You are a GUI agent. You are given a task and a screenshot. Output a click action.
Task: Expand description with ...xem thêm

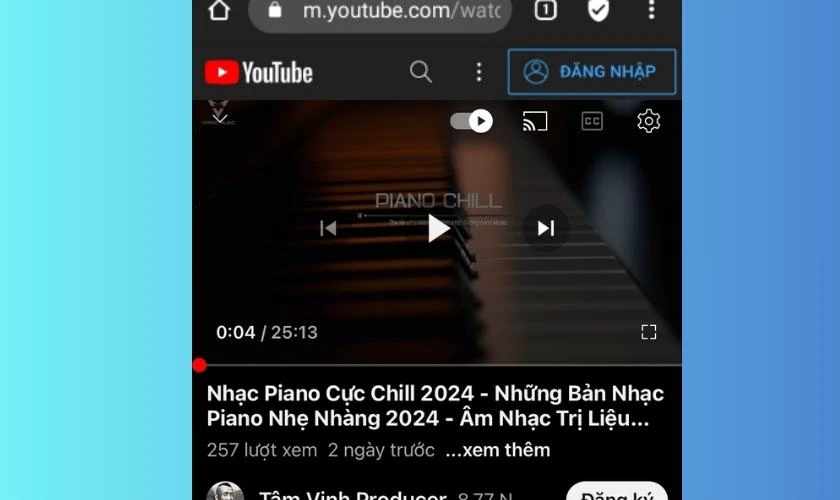[498, 450]
